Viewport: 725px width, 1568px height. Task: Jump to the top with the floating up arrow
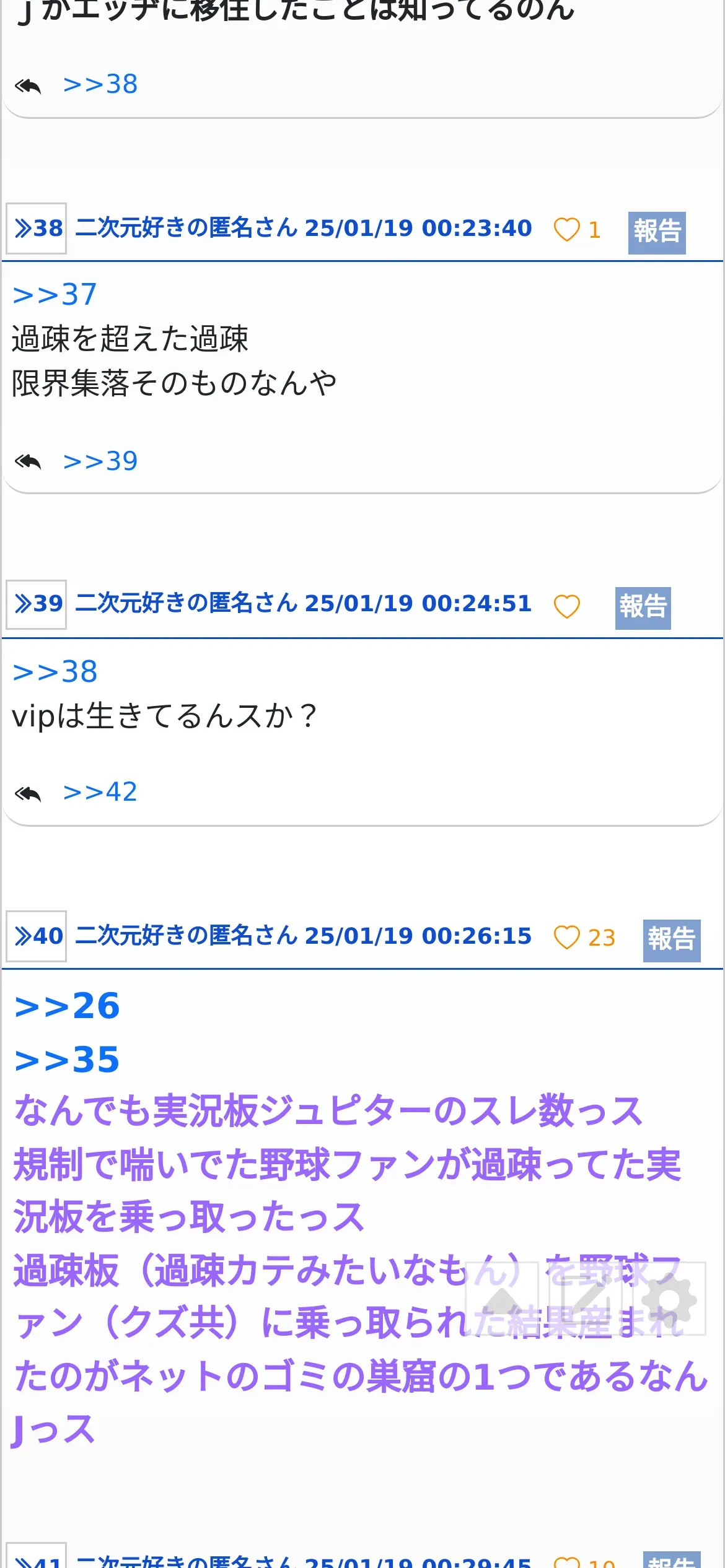pyautogui.click(x=503, y=1299)
